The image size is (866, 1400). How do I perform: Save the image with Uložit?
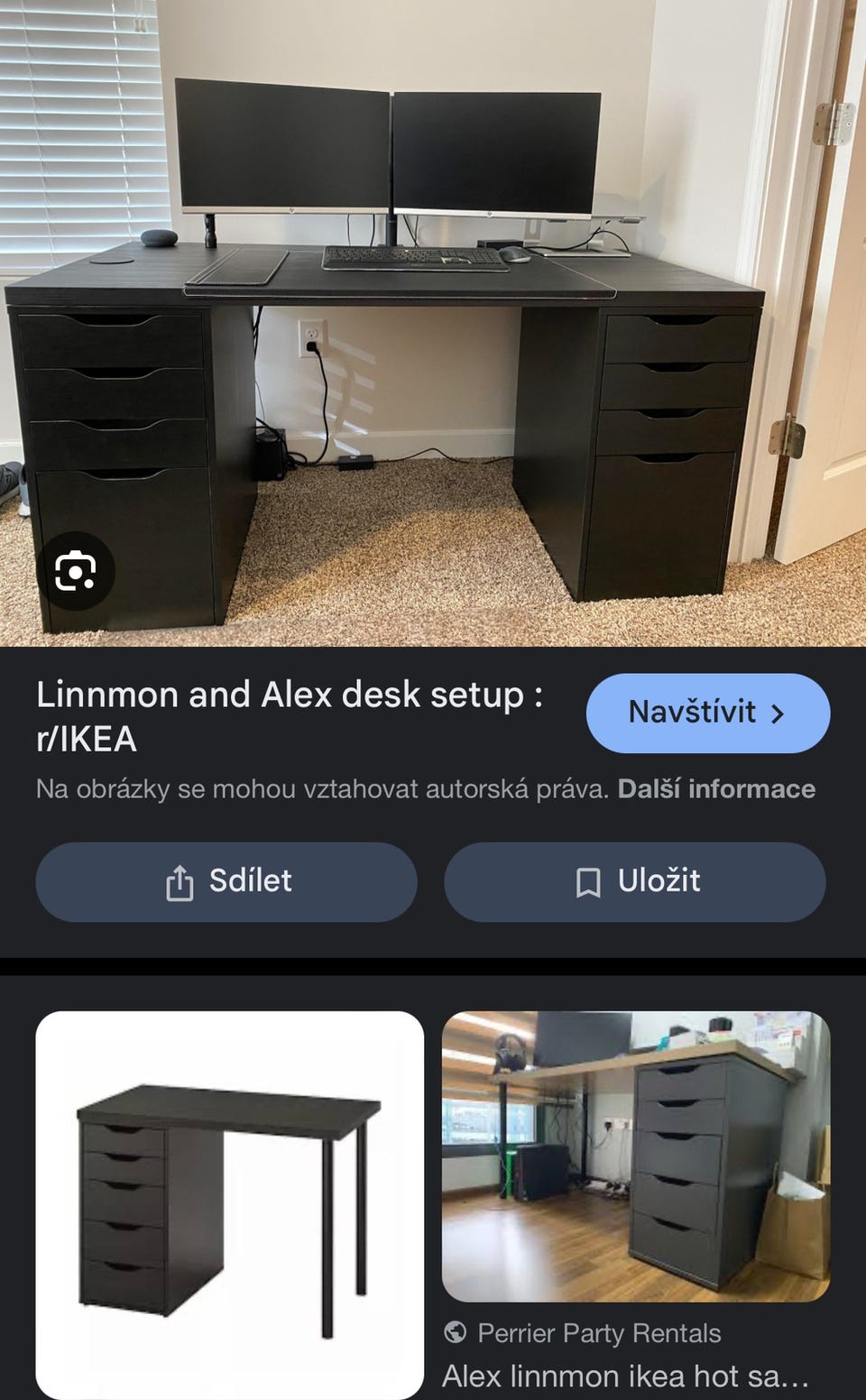(x=634, y=881)
